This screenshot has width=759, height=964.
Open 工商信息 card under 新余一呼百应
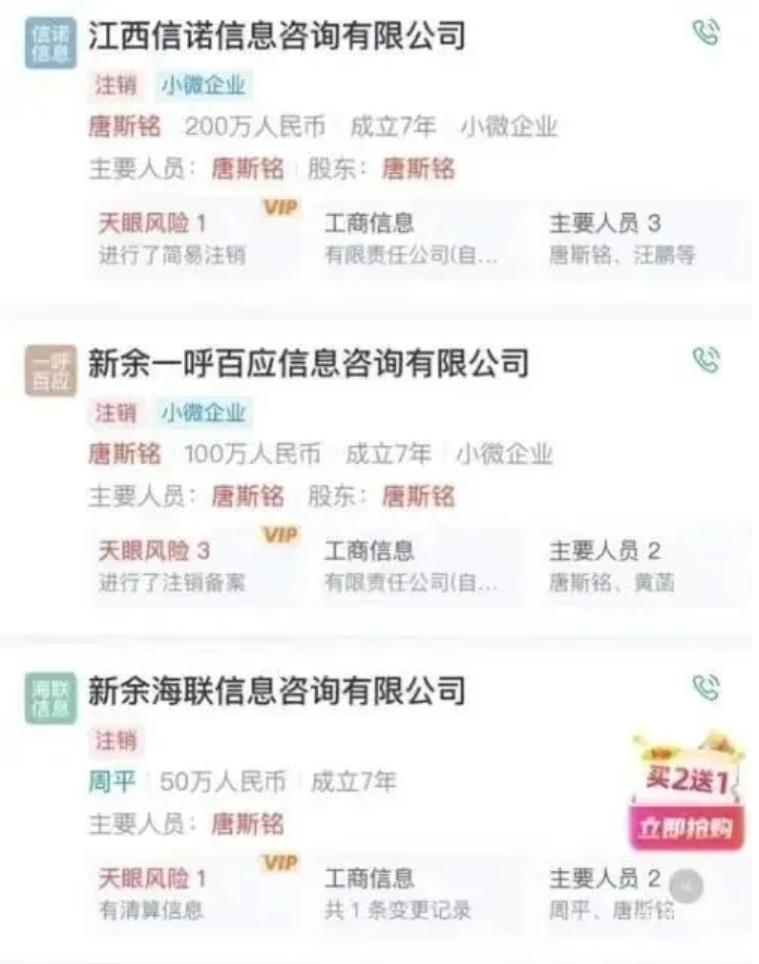(x=412, y=565)
